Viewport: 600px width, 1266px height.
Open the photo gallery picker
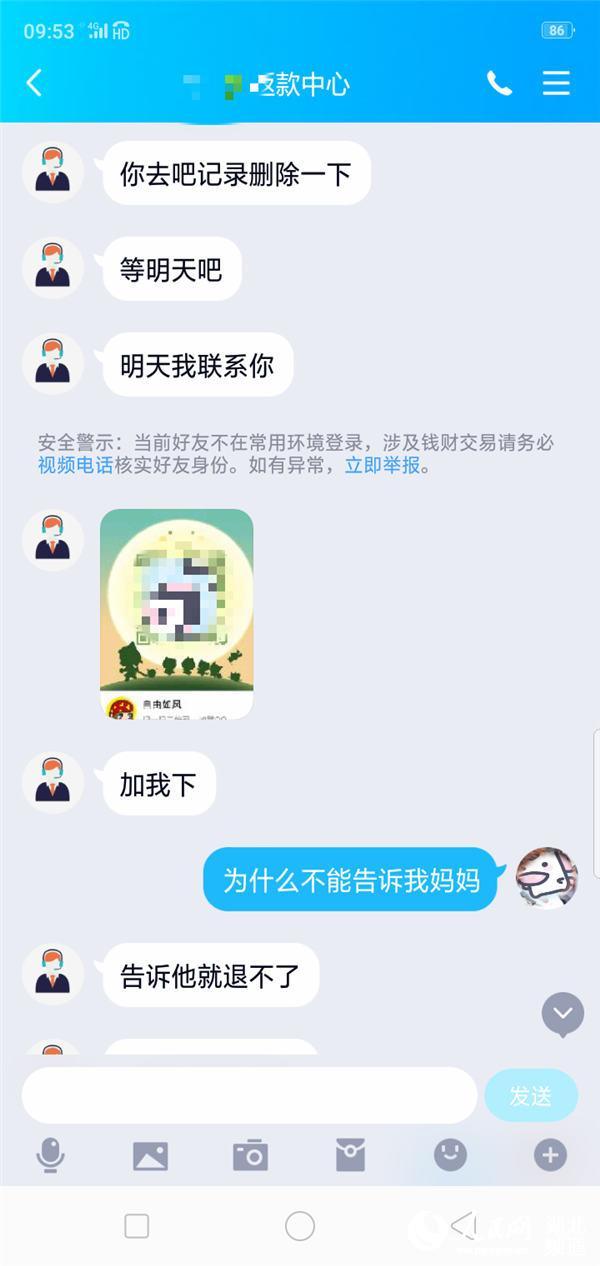coord(150,1156)
